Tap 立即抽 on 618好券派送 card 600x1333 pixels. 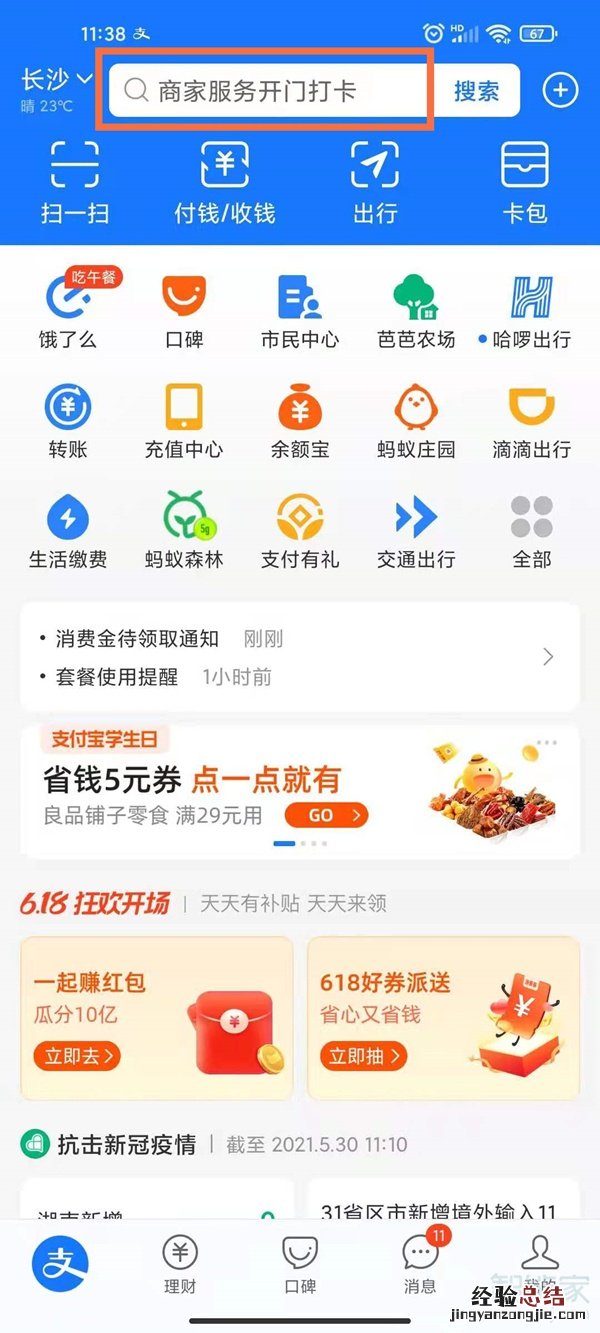click(363, 1055)
